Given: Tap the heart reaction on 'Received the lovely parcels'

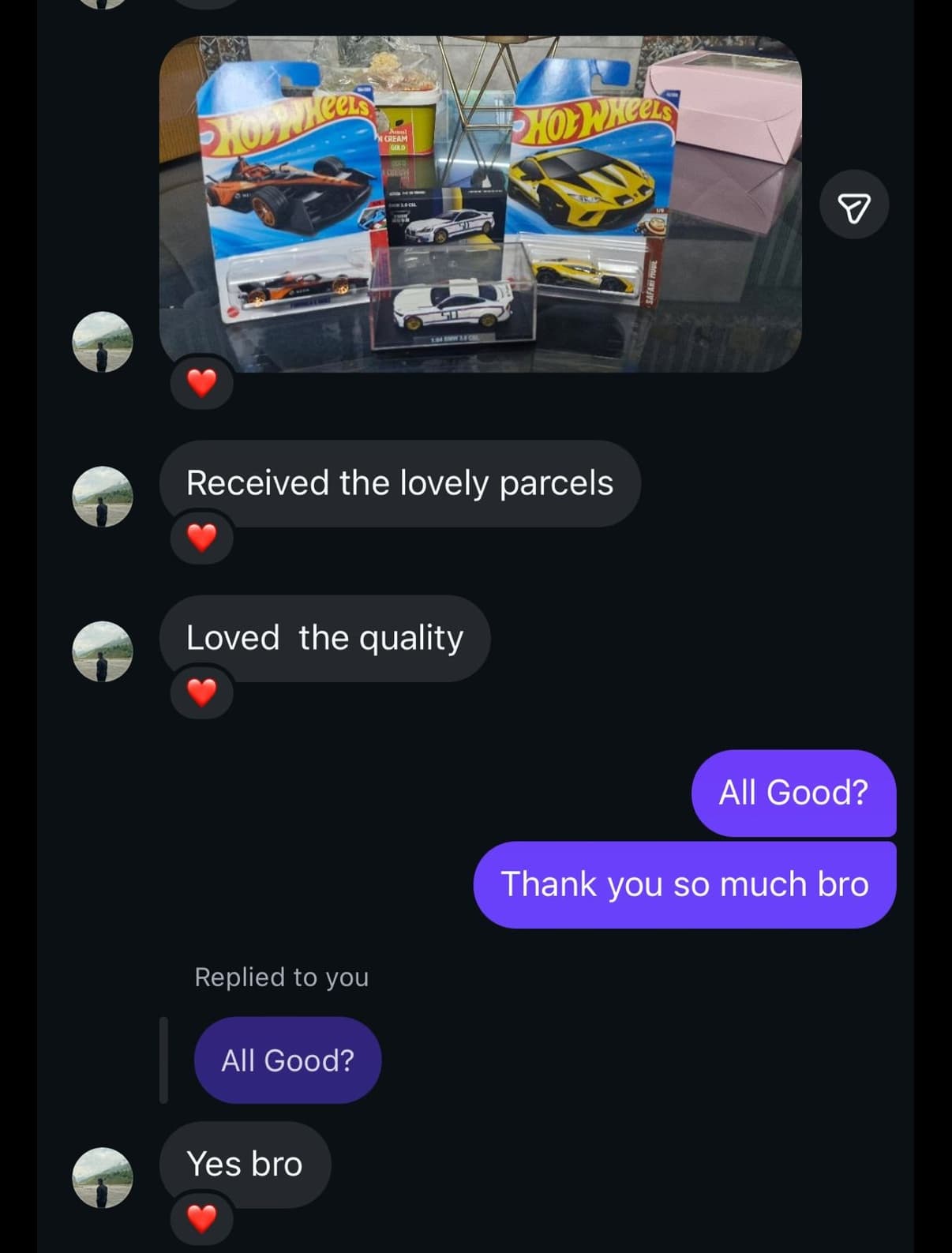Looking at the screenshot, I should pos(204,538).
